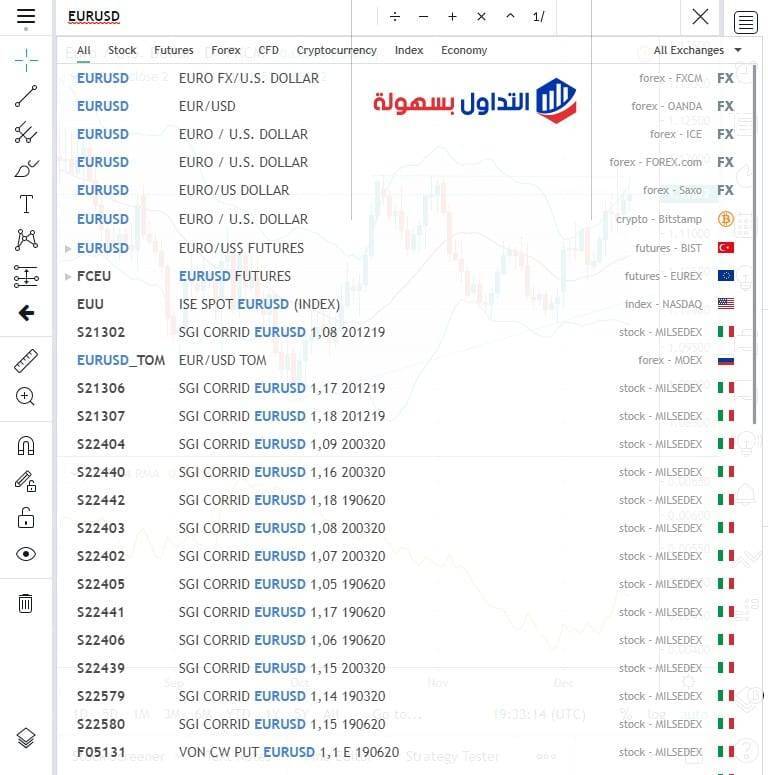This screenshot has width=768, height=775.
Task: Switch to the Forex search tab
Action: click(x=225, y=50)
